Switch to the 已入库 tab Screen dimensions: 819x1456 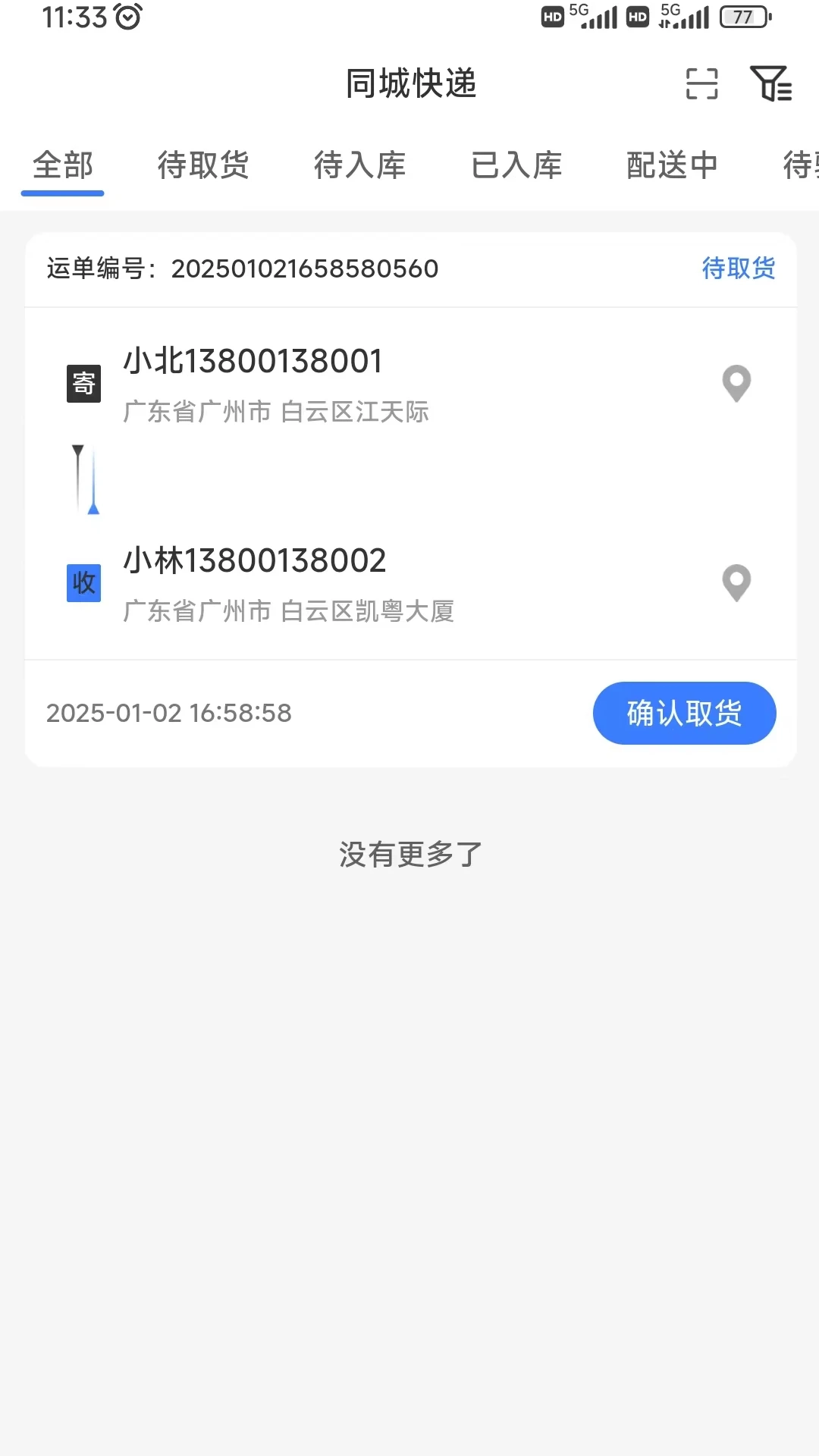517,165
